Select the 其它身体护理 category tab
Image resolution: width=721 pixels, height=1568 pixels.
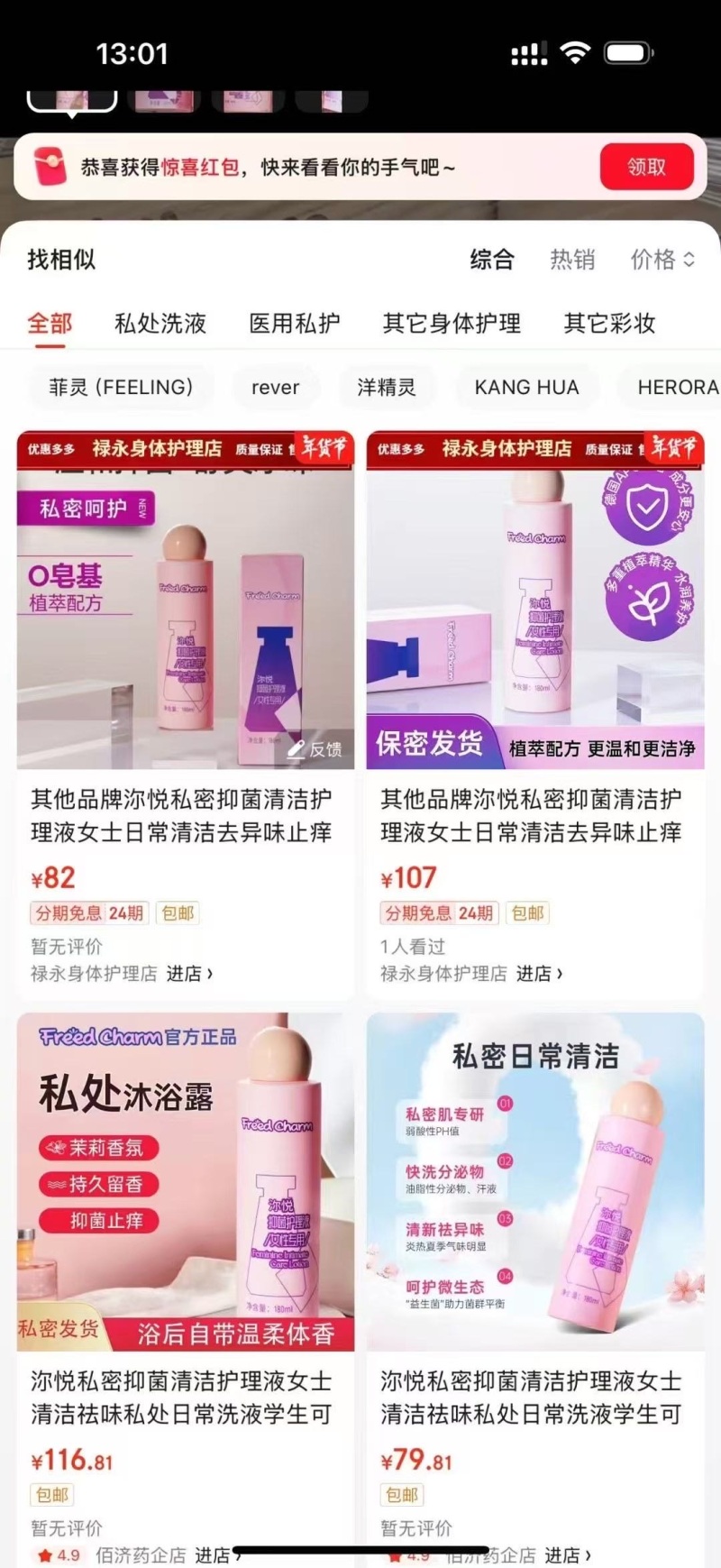(x=452, y=323)
